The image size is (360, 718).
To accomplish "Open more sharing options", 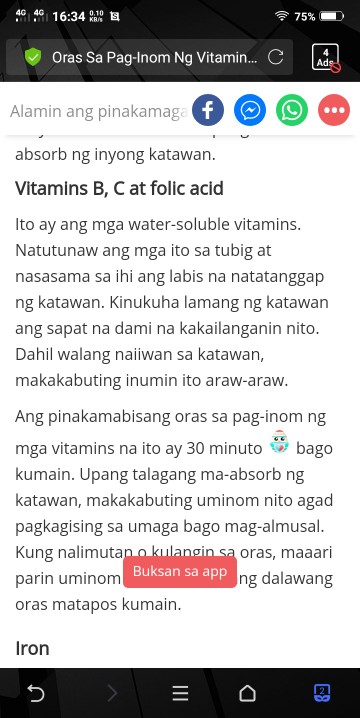I will [x=334, y=110].
